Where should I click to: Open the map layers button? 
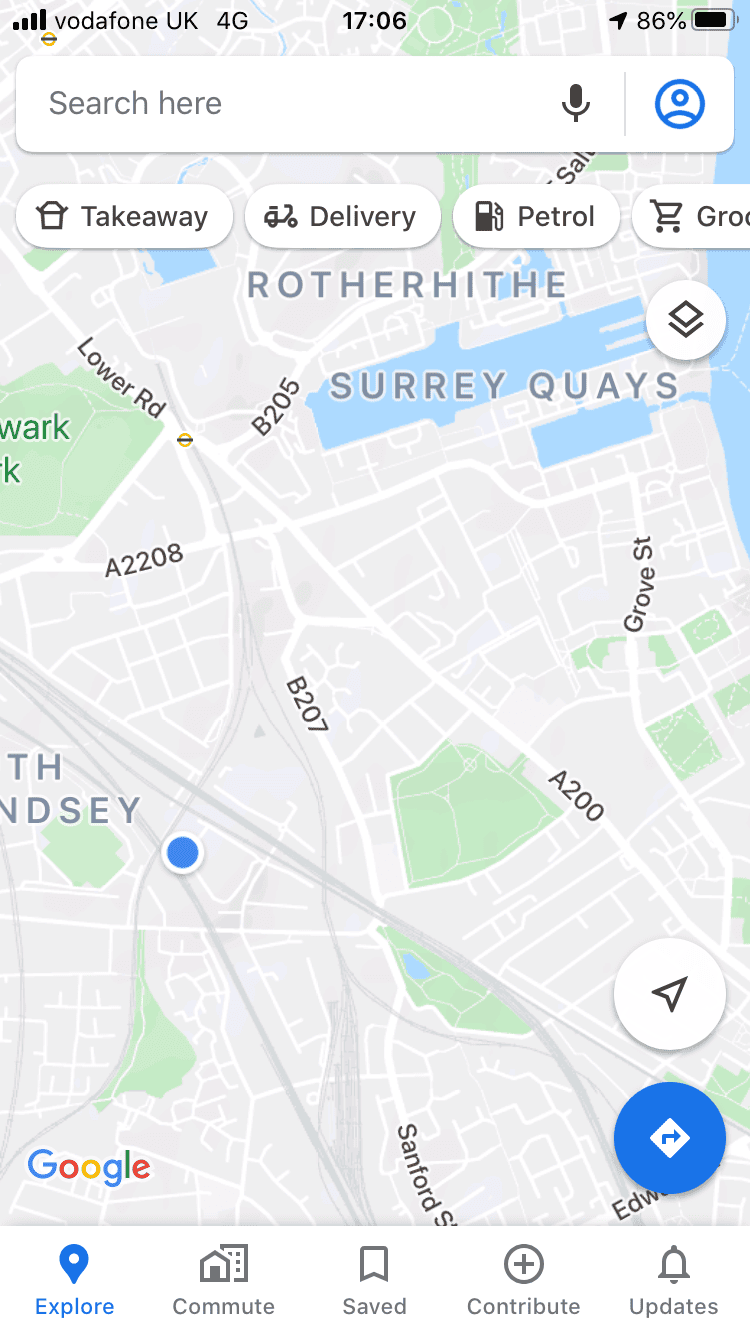click(686, 320)
